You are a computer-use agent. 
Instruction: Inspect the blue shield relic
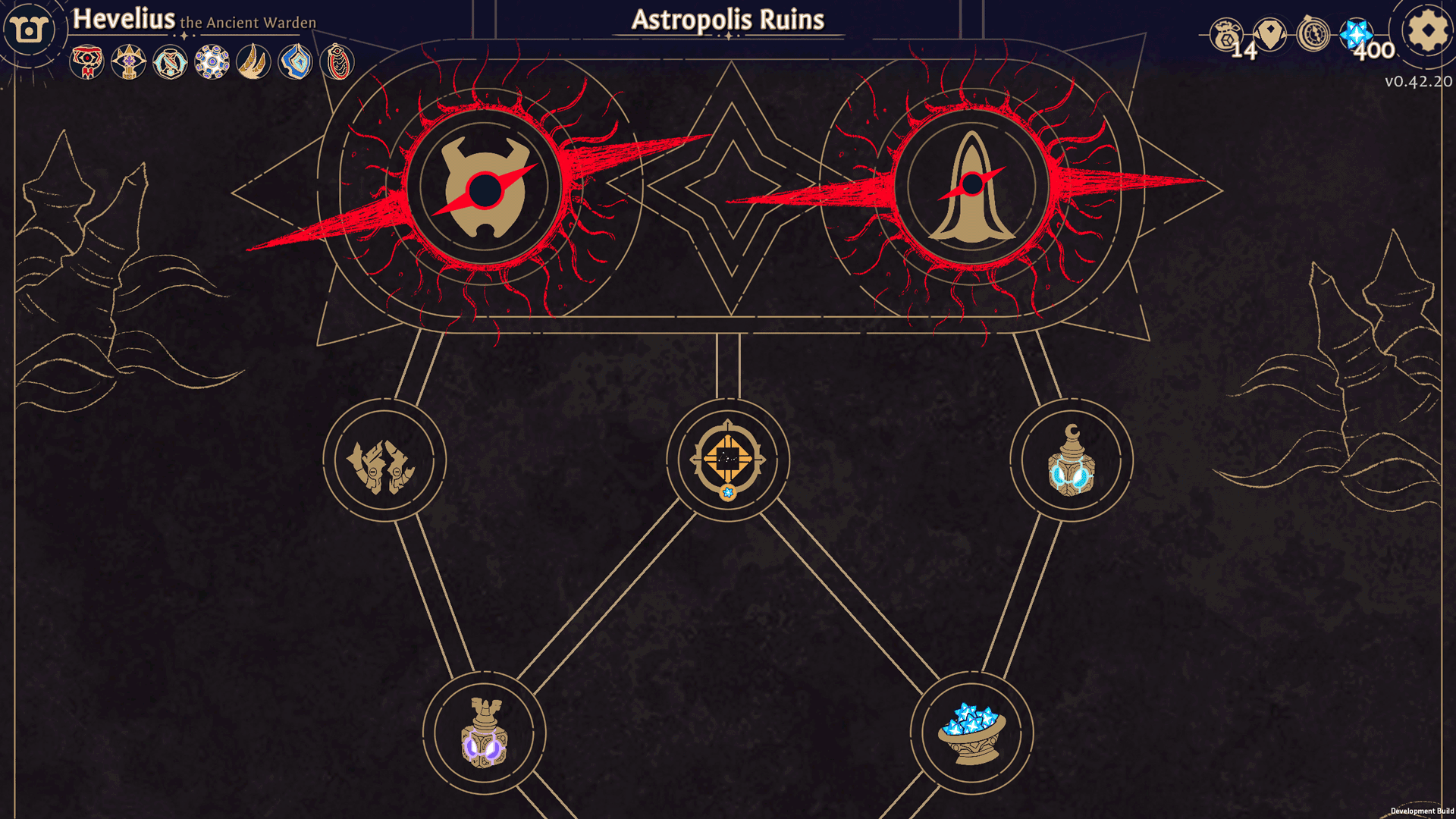point(295,62)
